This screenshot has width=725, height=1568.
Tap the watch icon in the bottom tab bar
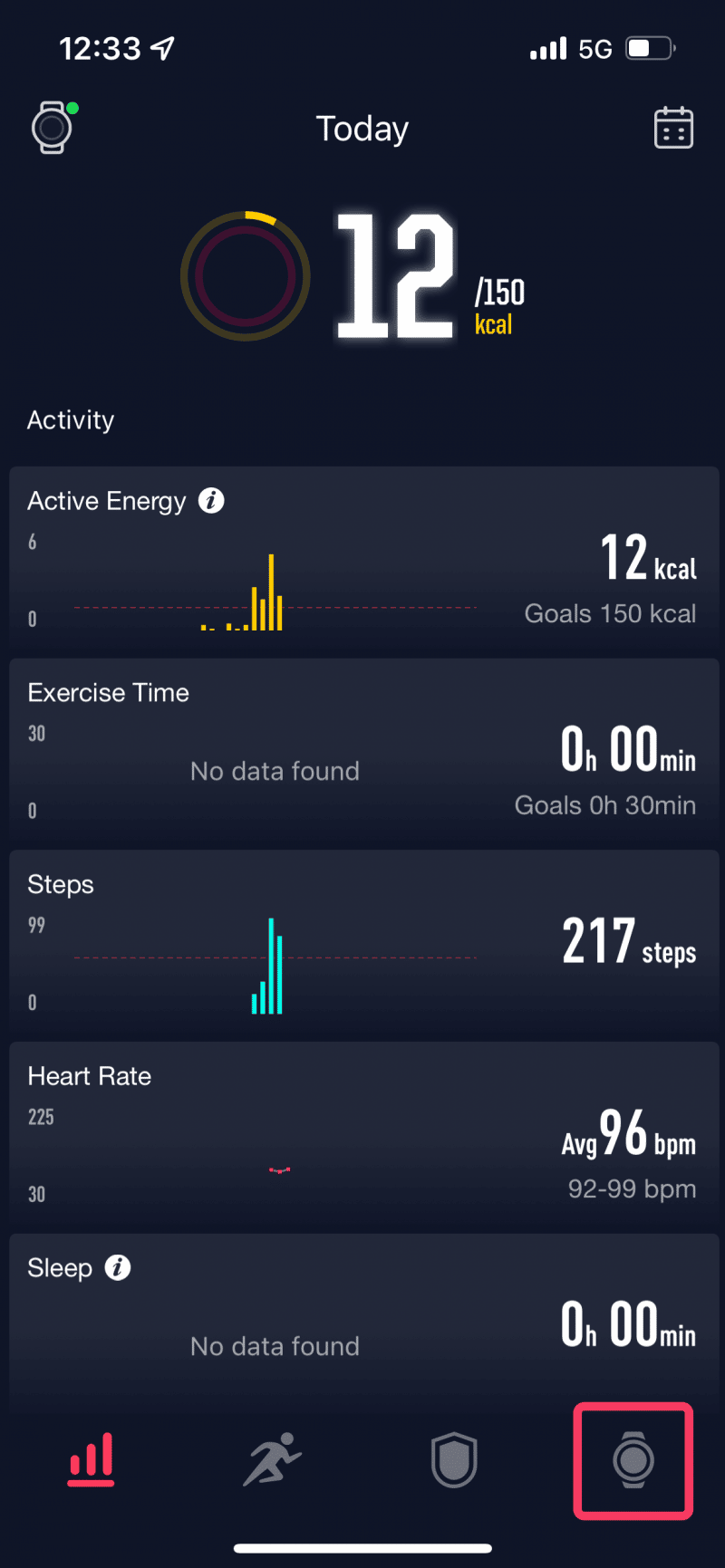click(633, 1461)
